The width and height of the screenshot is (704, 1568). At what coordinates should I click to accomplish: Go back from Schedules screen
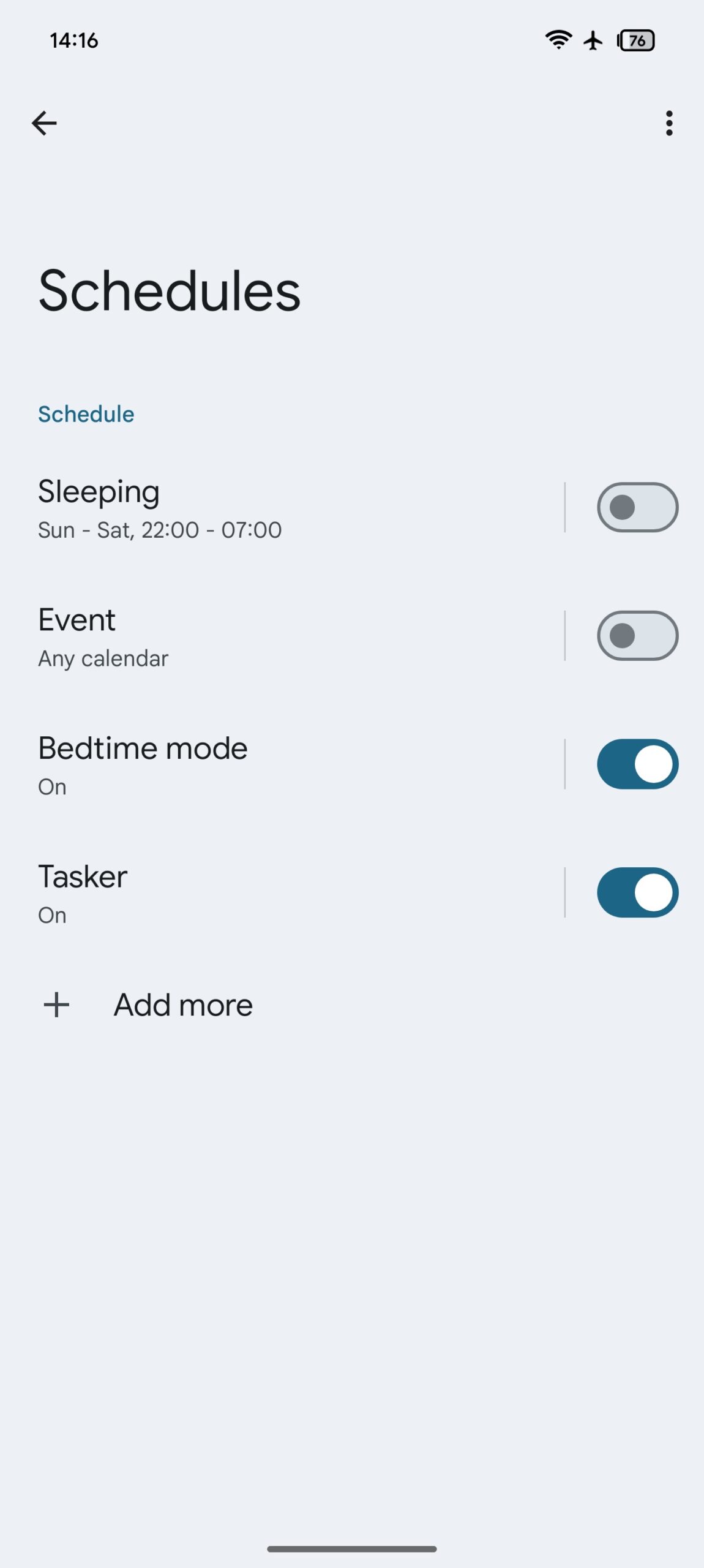[x=44, y=123]
